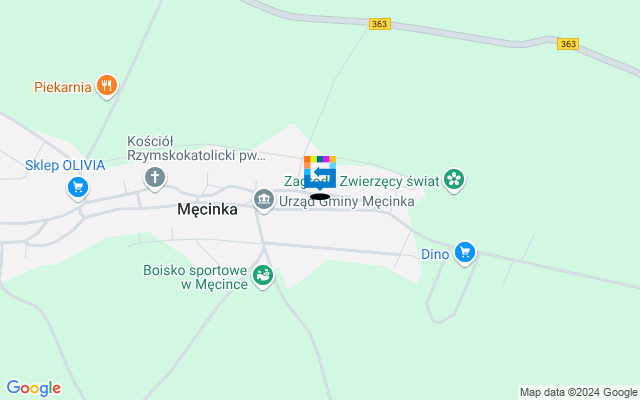Open the Dino store marker
Screen dimensions: 640x400
(464, 253)
